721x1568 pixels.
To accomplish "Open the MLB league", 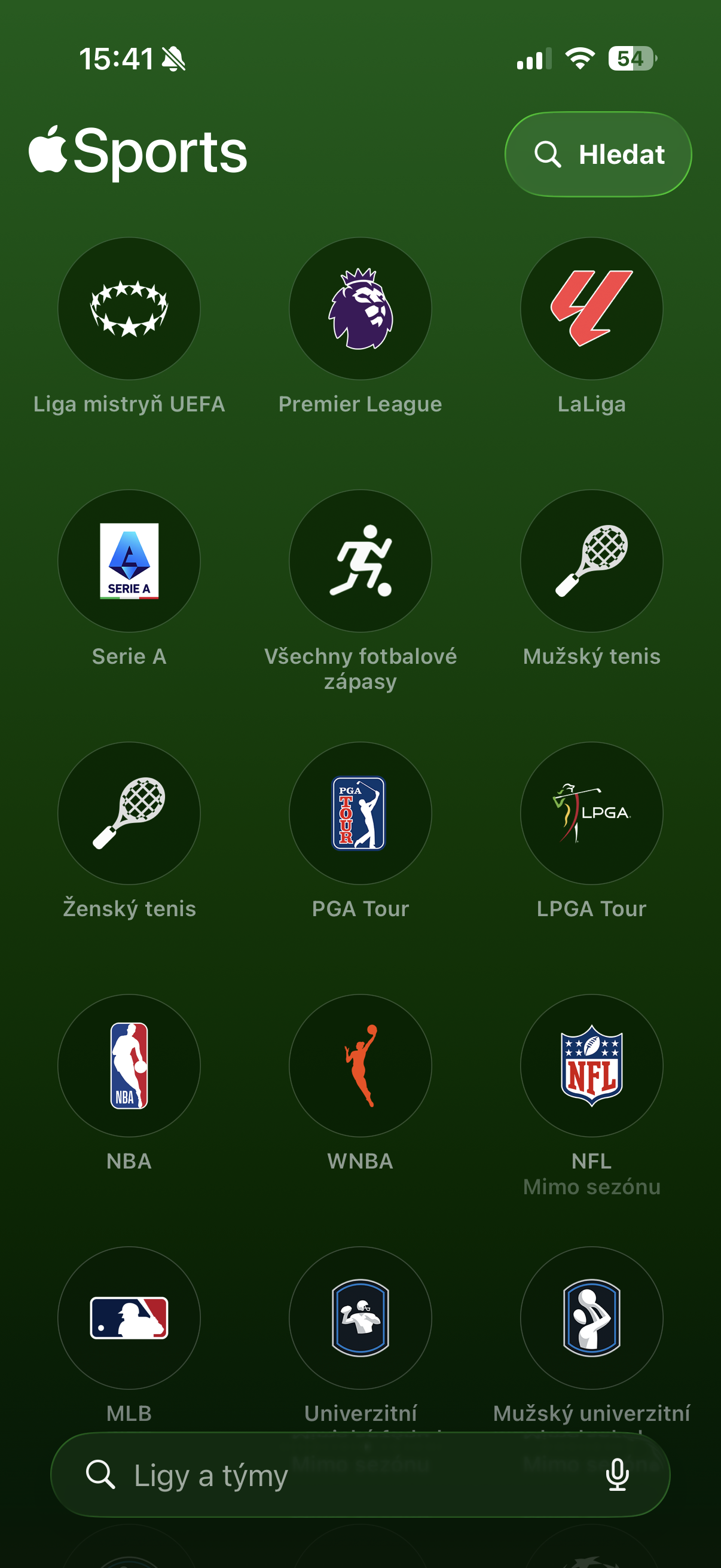I will click(129, 1318).
